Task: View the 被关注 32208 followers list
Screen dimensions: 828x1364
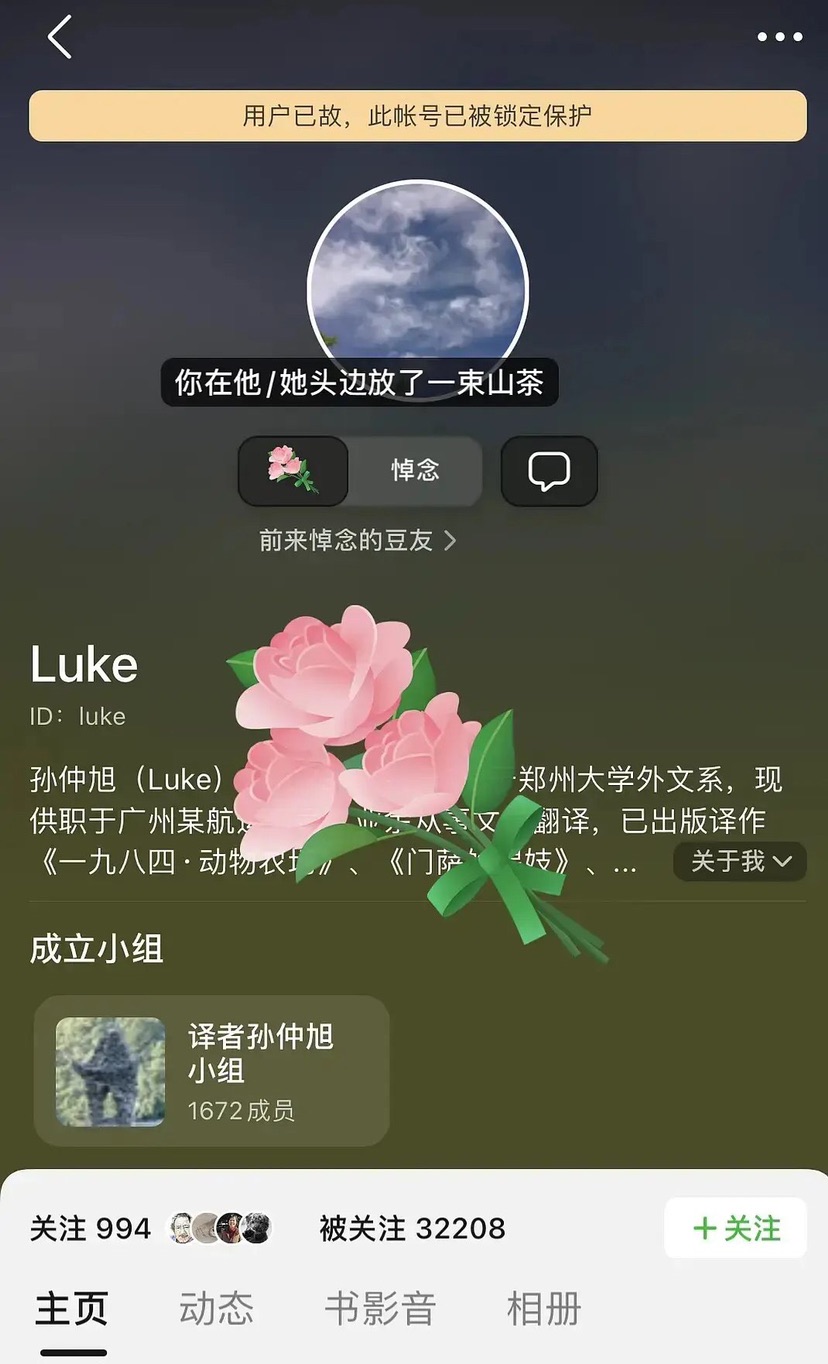Action: click(412, 1228)
